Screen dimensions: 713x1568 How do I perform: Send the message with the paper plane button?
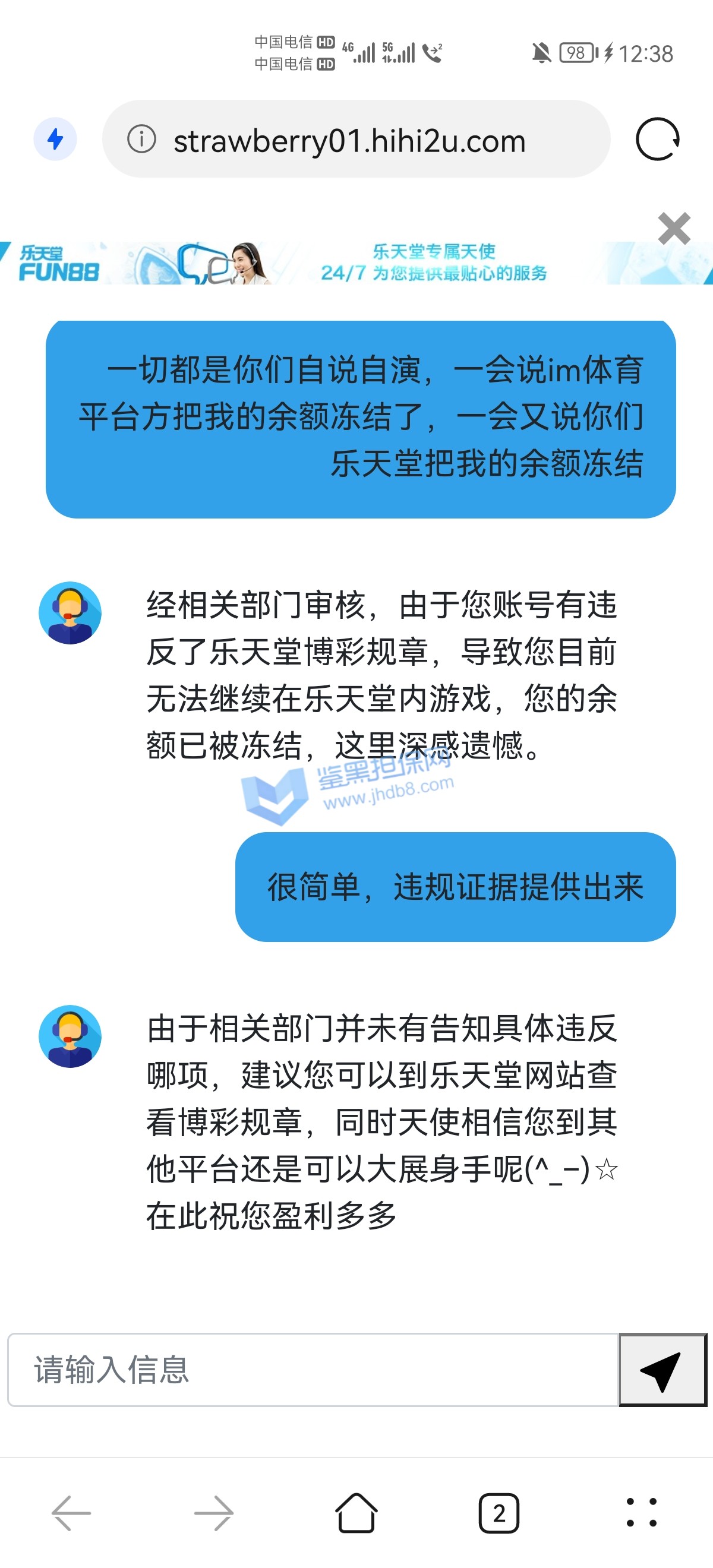tap(662, 1370)
